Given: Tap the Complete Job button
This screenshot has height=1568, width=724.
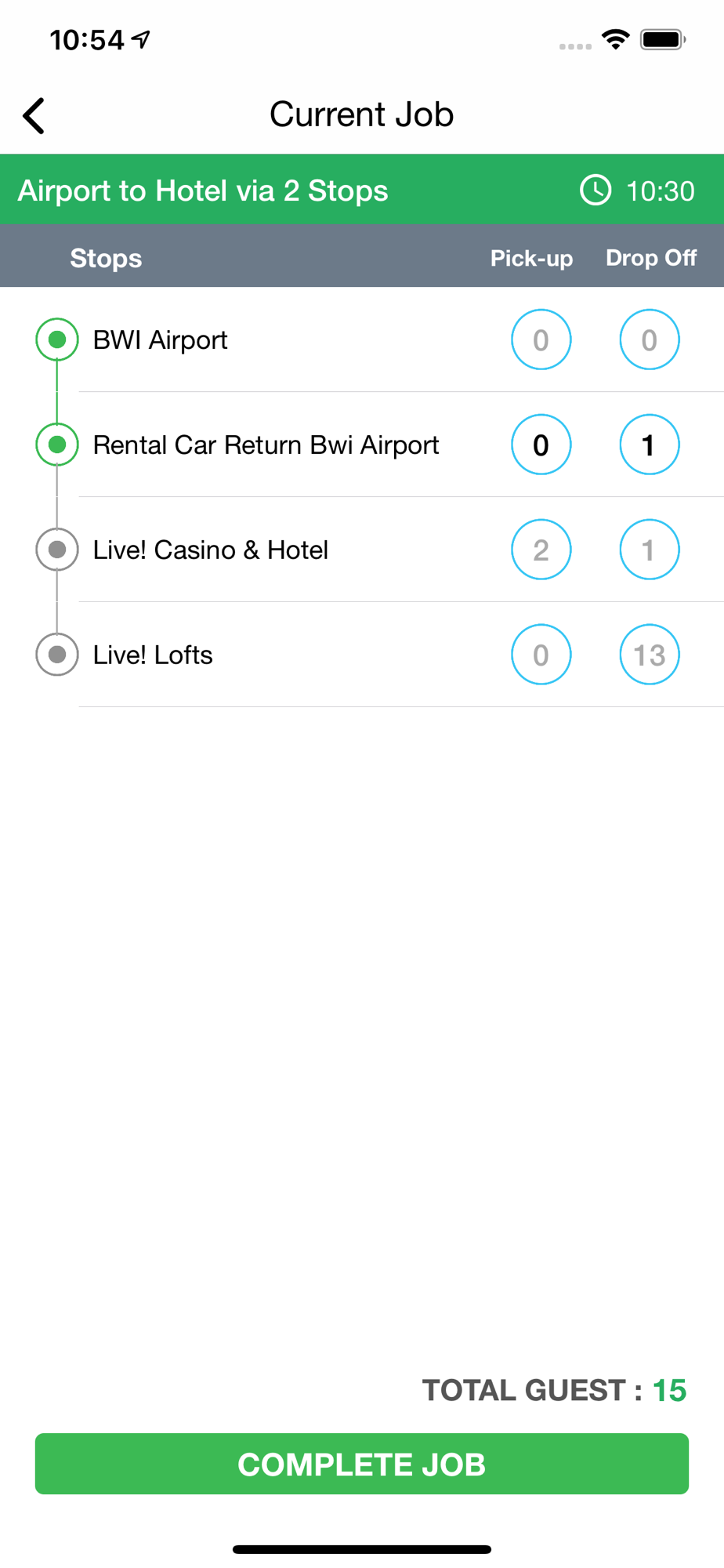Looking at the screenshot, I should (362, 1464).
